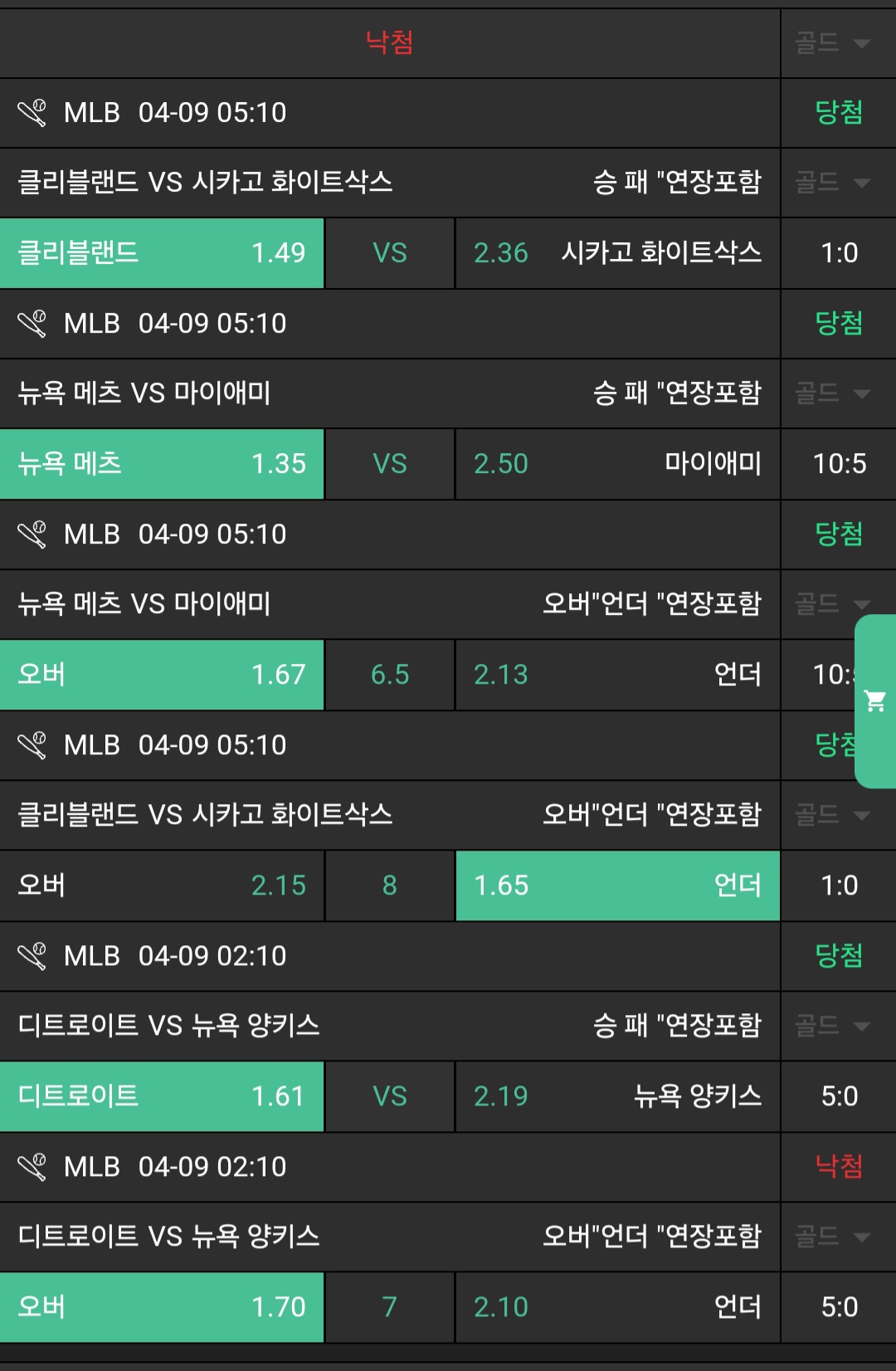896x1371 pixels.
Task: Expand the 골드 dropdown beside the top 낙첨 header
Action: [833, 43]
